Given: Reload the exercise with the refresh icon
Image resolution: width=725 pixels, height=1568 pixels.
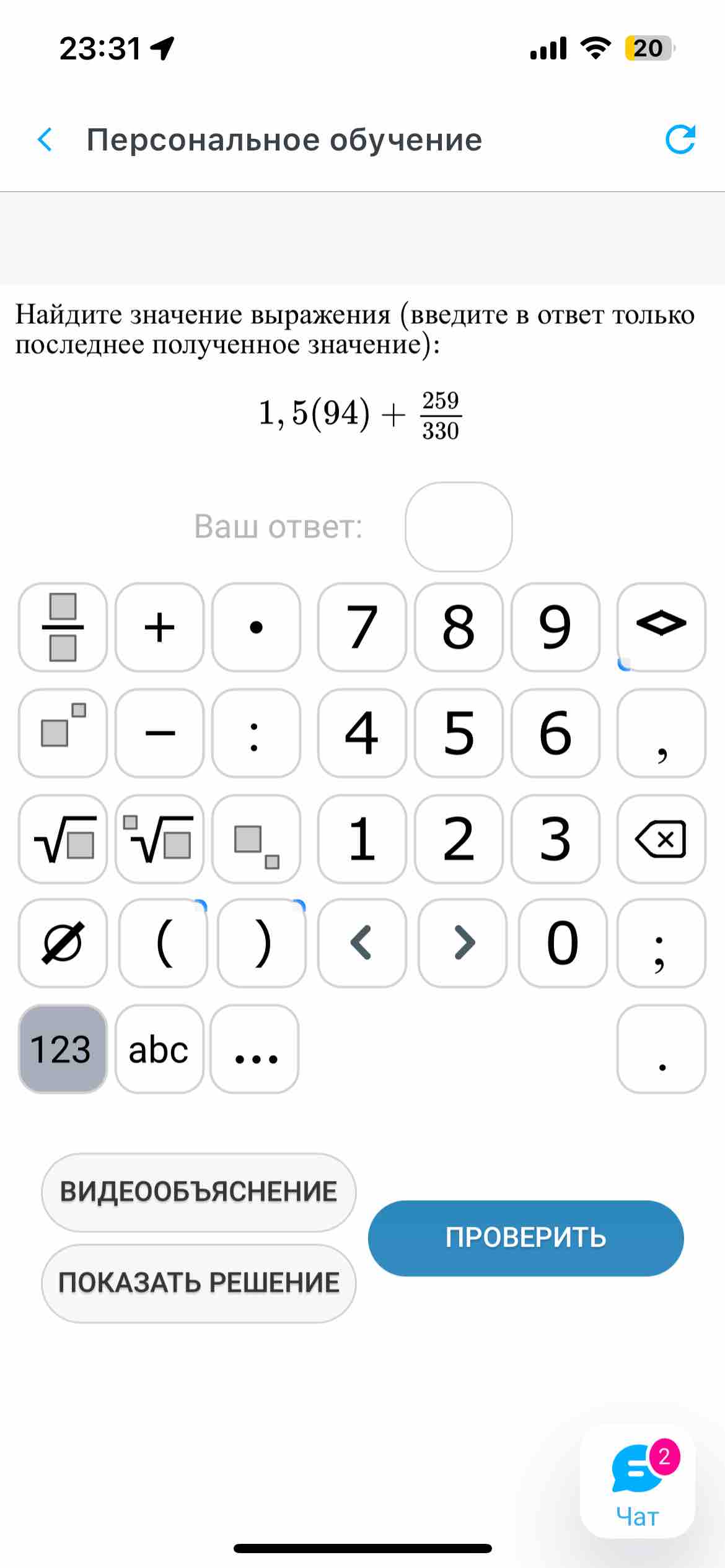Looking at the screenshot, I should click(x=680, y=139).
